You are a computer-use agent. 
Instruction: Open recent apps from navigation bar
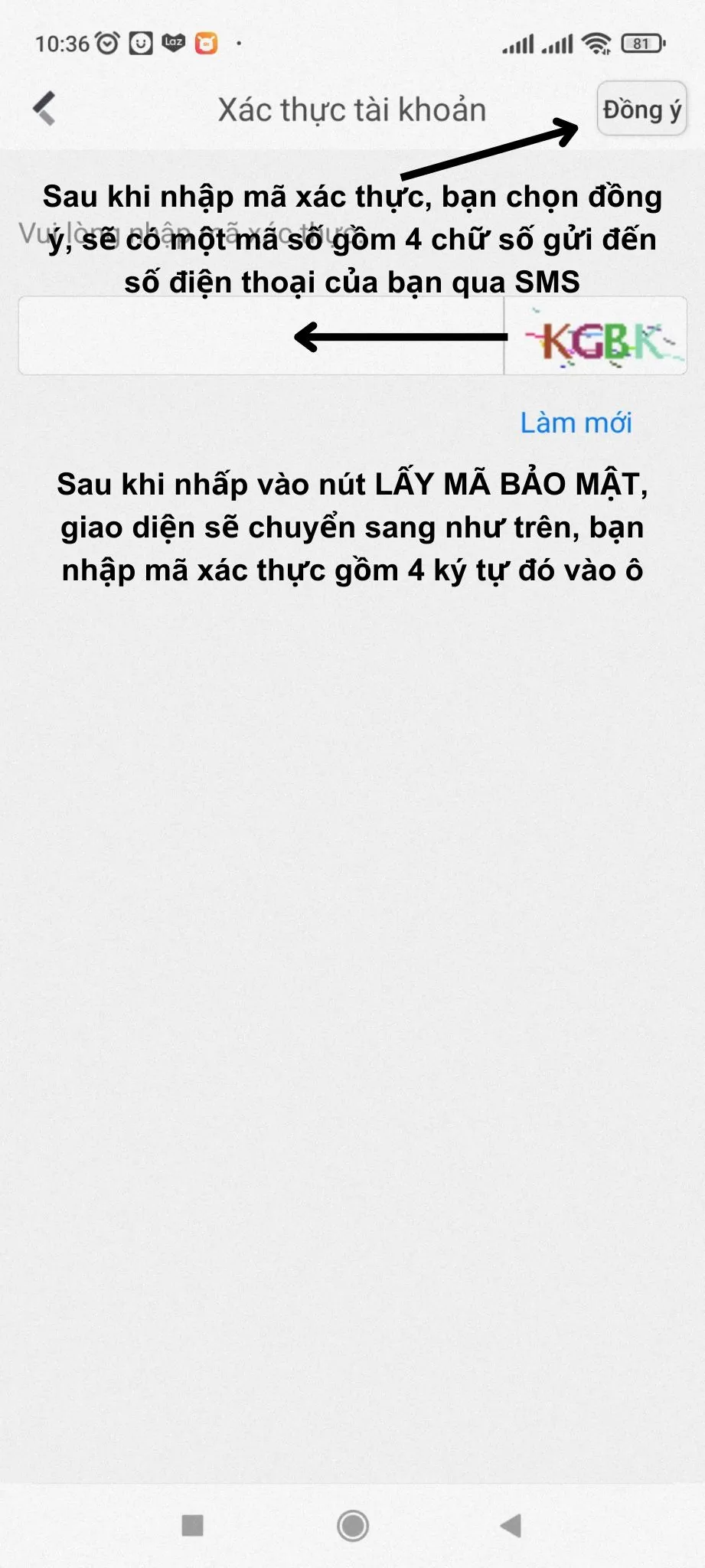coord(192,1525)
